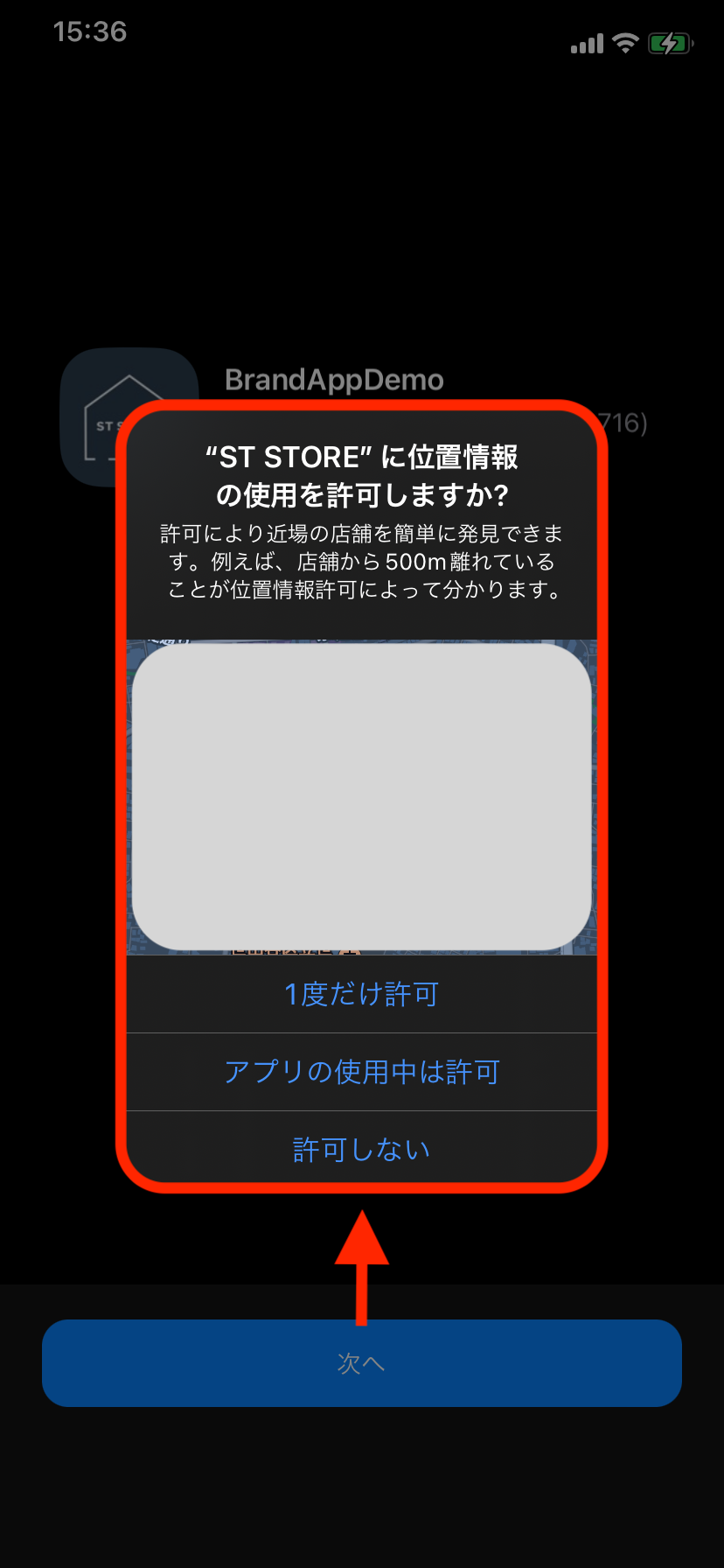Tap the 次へ button
The image size is (724, 1568).
(361, 1363)
